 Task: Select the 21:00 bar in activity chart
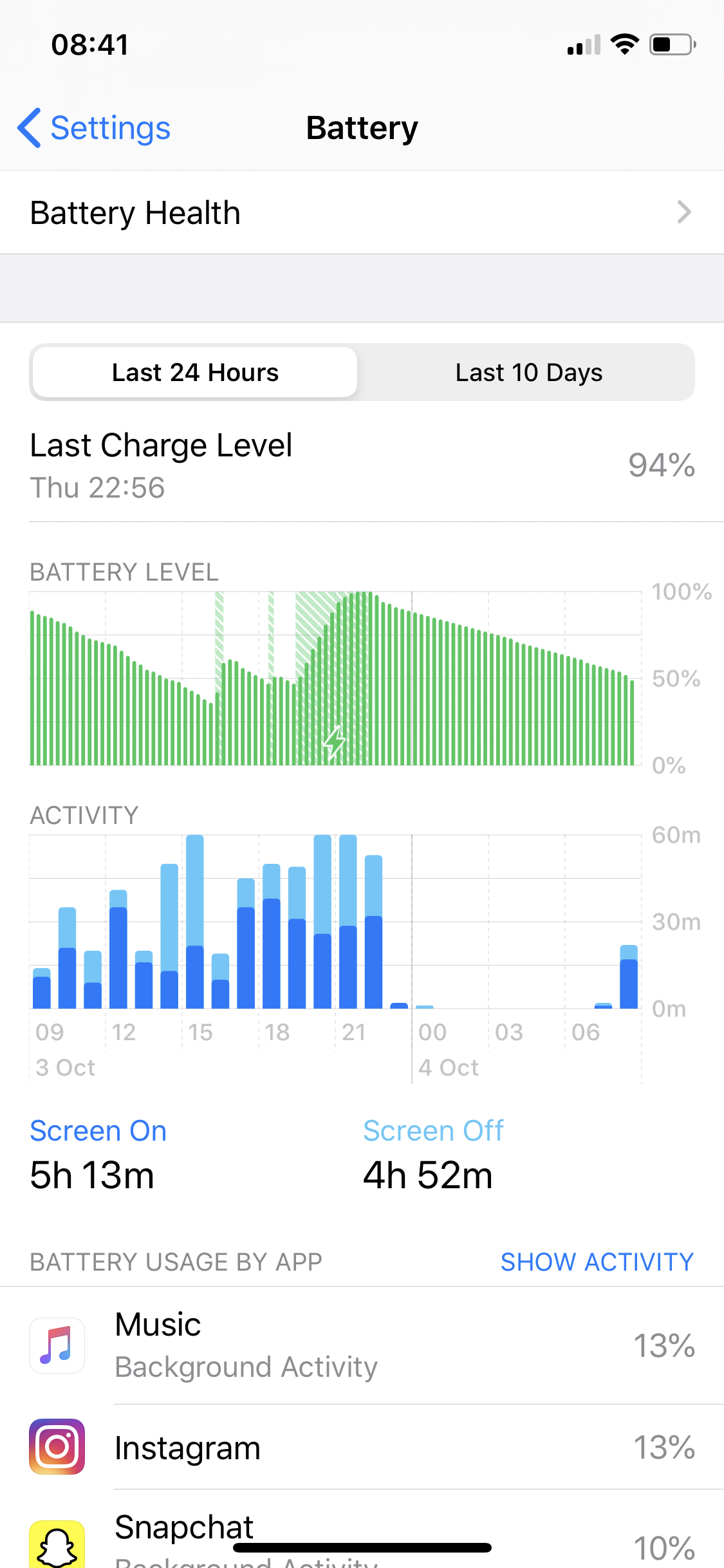pos(348,922)
